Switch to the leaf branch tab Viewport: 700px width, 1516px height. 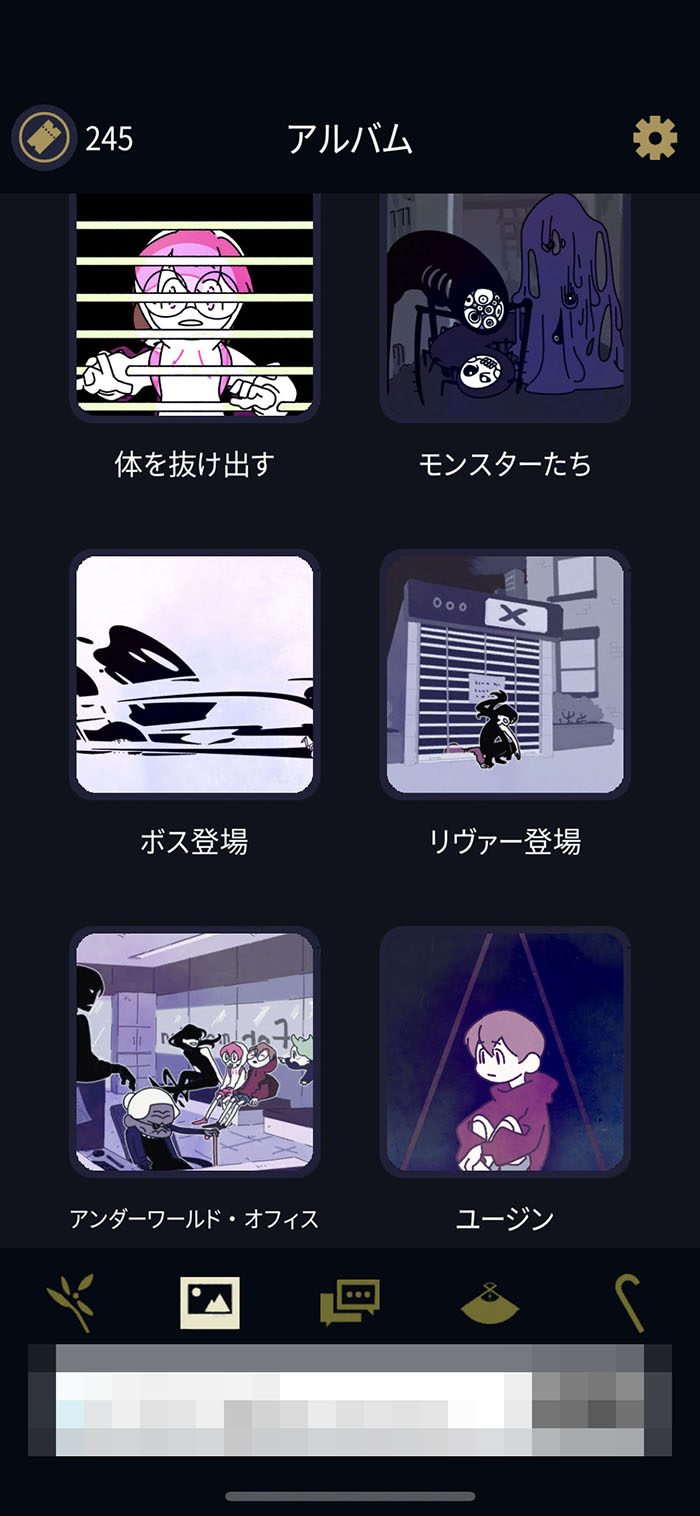click(70, 1302)
